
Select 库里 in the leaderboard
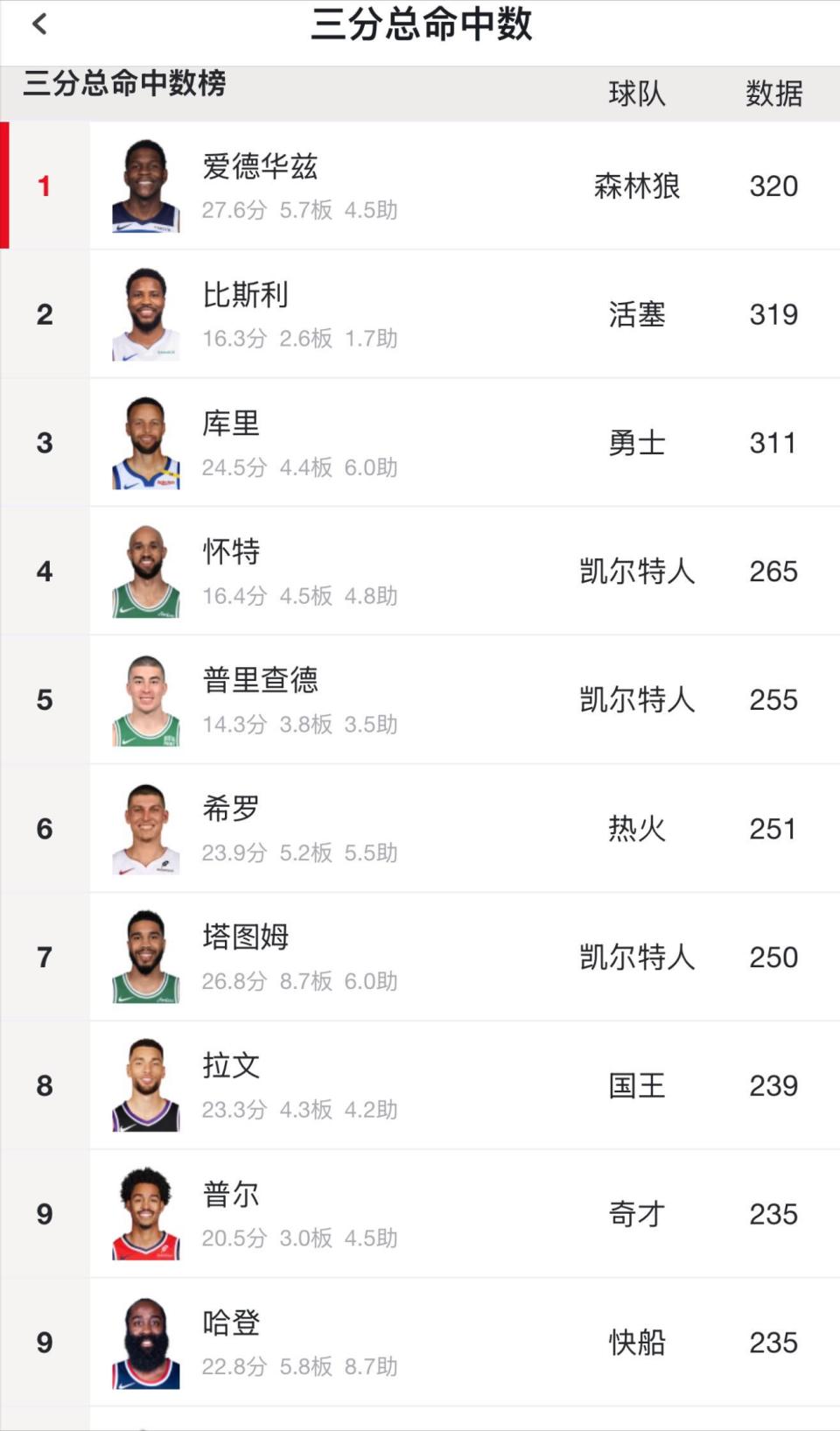click(420, 443)
